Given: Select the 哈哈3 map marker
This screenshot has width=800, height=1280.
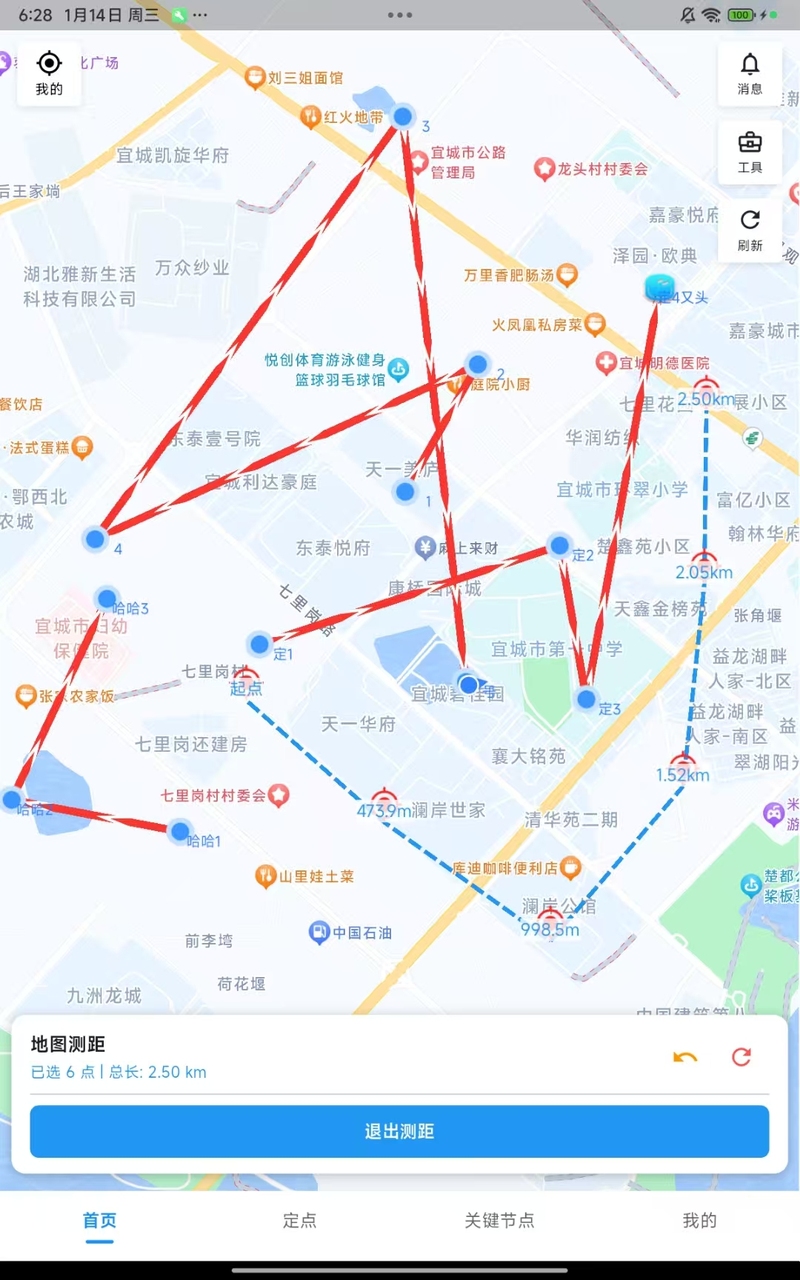Looking at the screenshot, I should (106, 598).
